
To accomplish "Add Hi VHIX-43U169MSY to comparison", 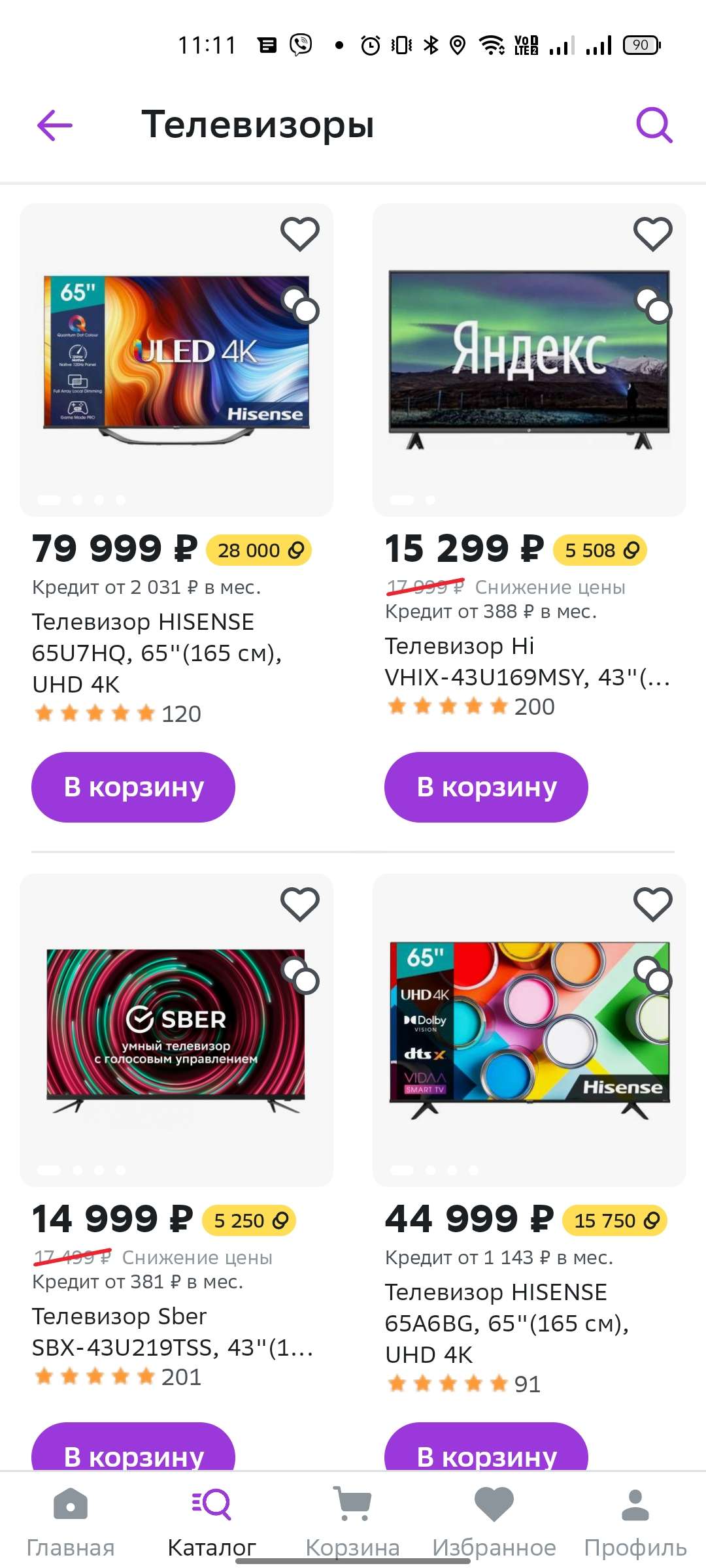I will click(x=654, y=305).
